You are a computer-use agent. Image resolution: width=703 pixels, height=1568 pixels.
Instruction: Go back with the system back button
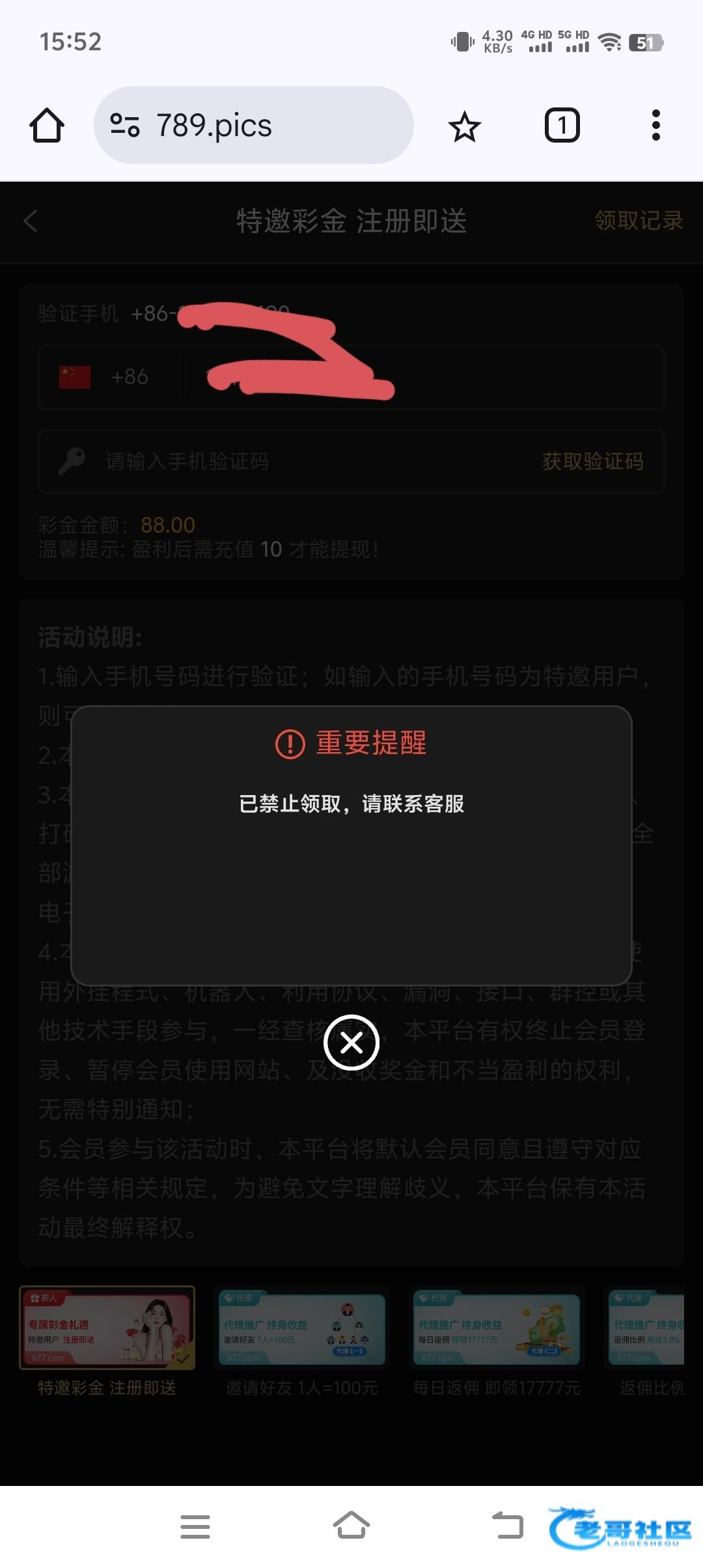[x=508, y=1525]
